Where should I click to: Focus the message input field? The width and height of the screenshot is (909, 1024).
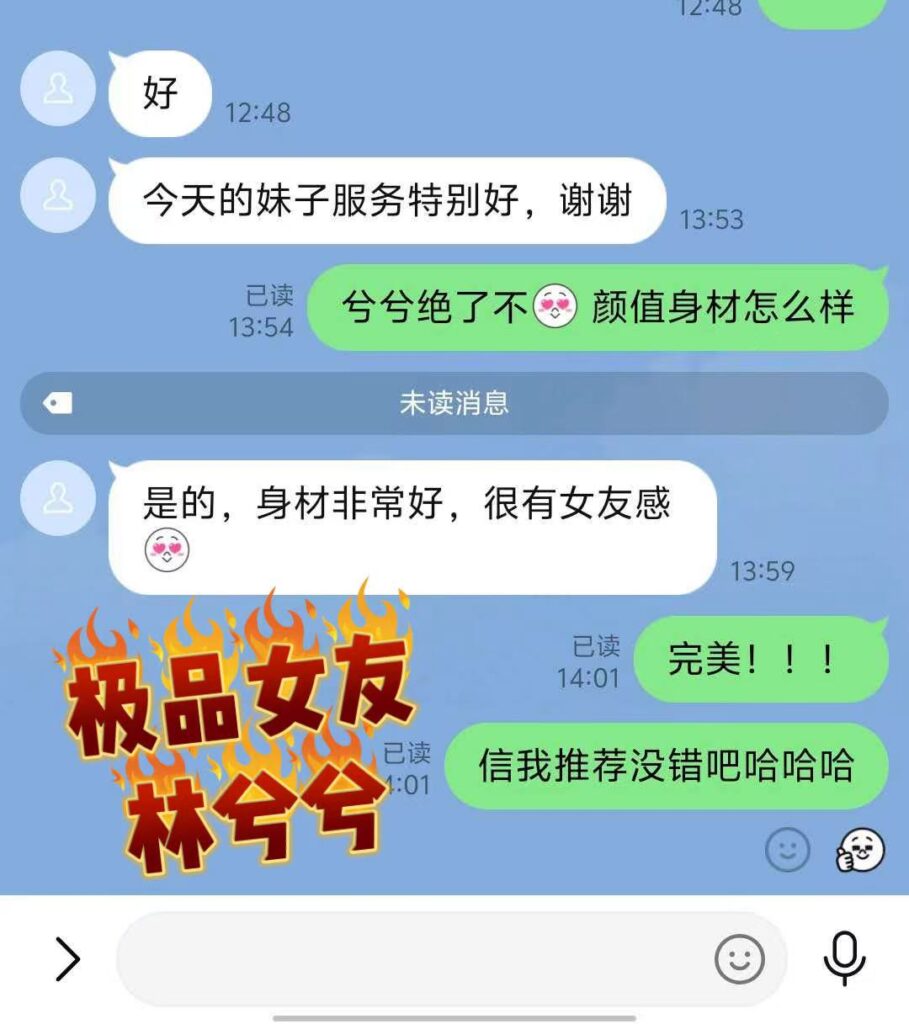(410, 960)
